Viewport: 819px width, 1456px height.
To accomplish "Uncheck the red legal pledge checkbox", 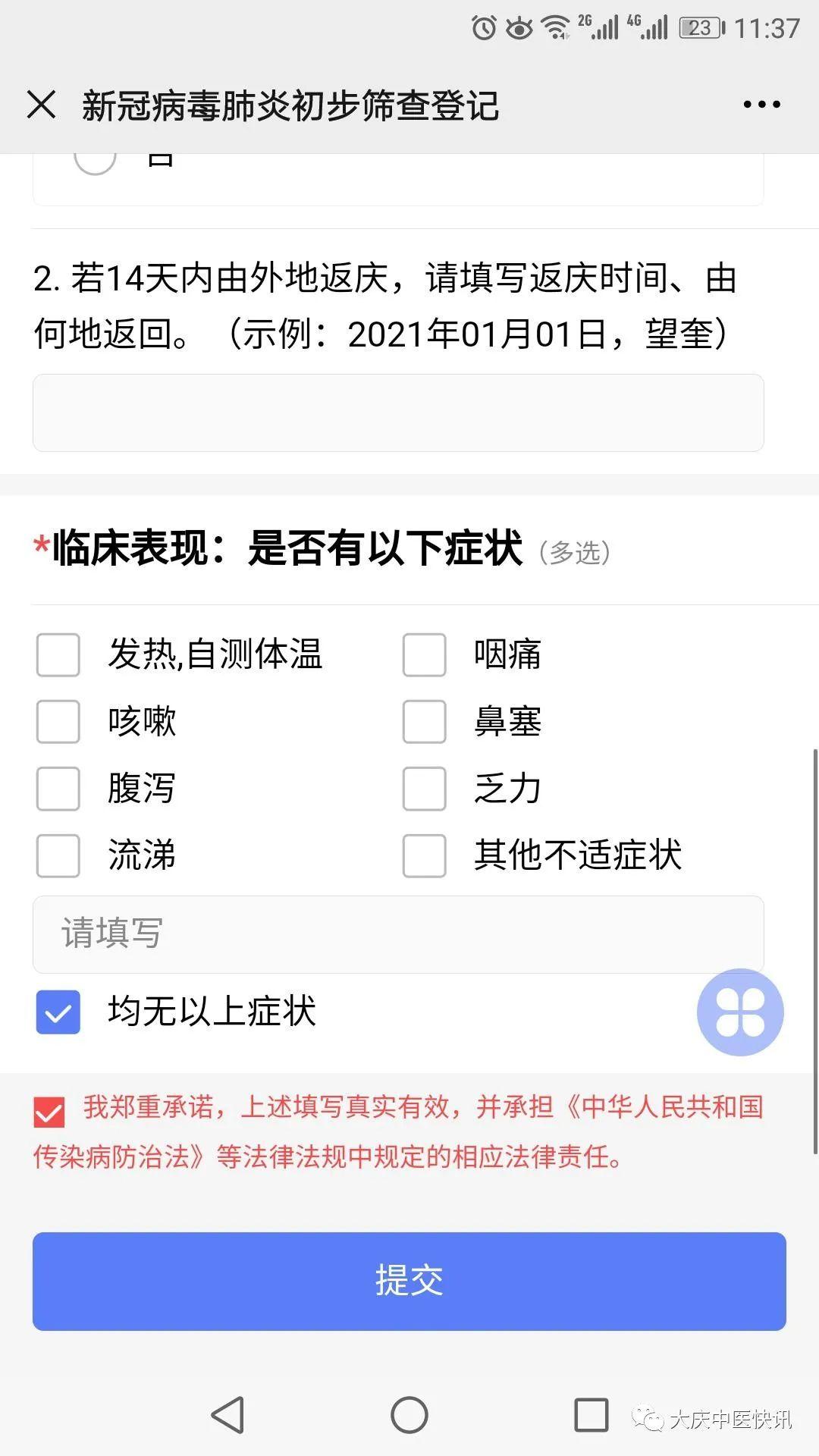I will pos(49,1112).
